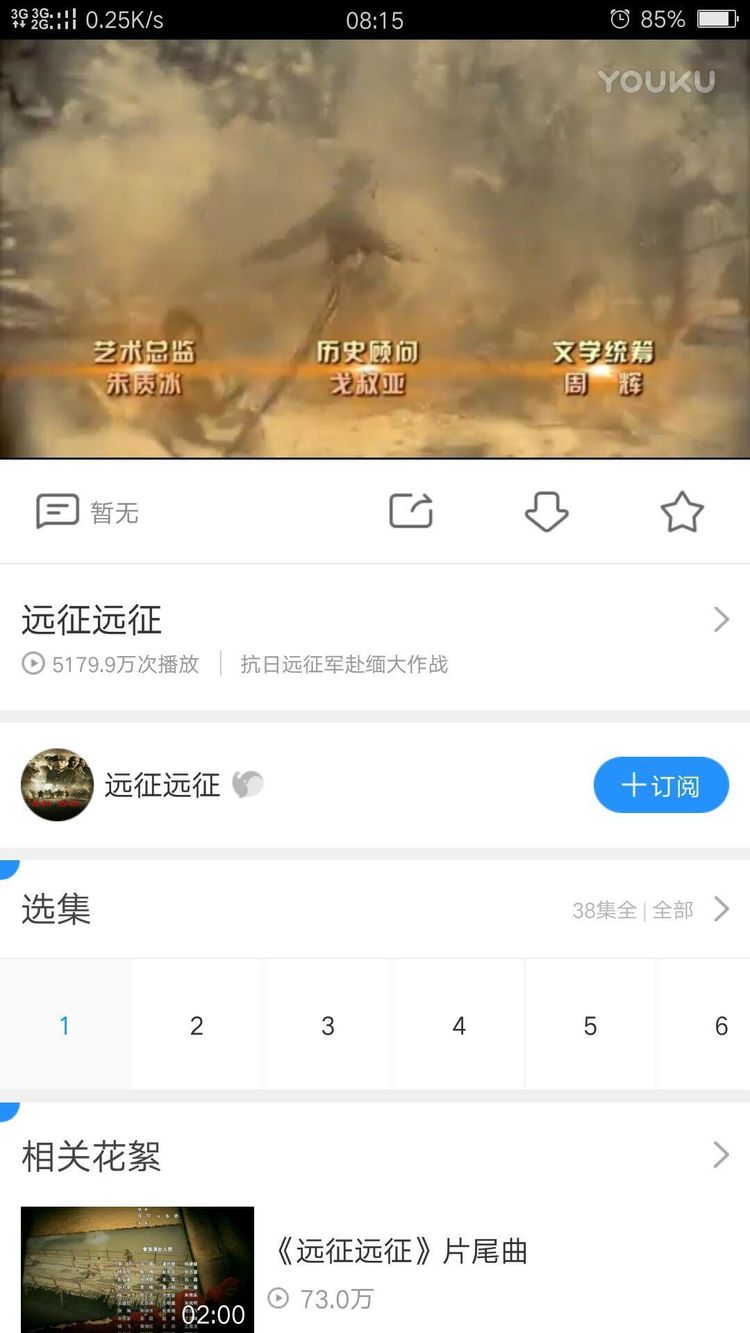
Task: Share this video
Action: pos(411,511)
